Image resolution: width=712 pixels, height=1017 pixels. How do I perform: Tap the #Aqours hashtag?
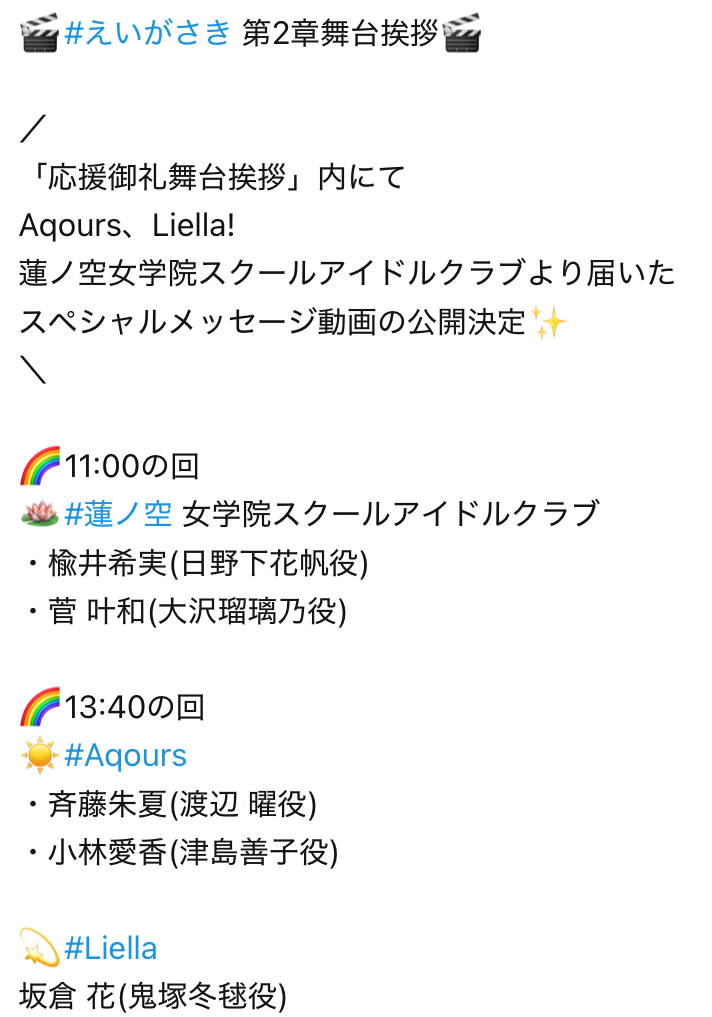pos(125,755)
